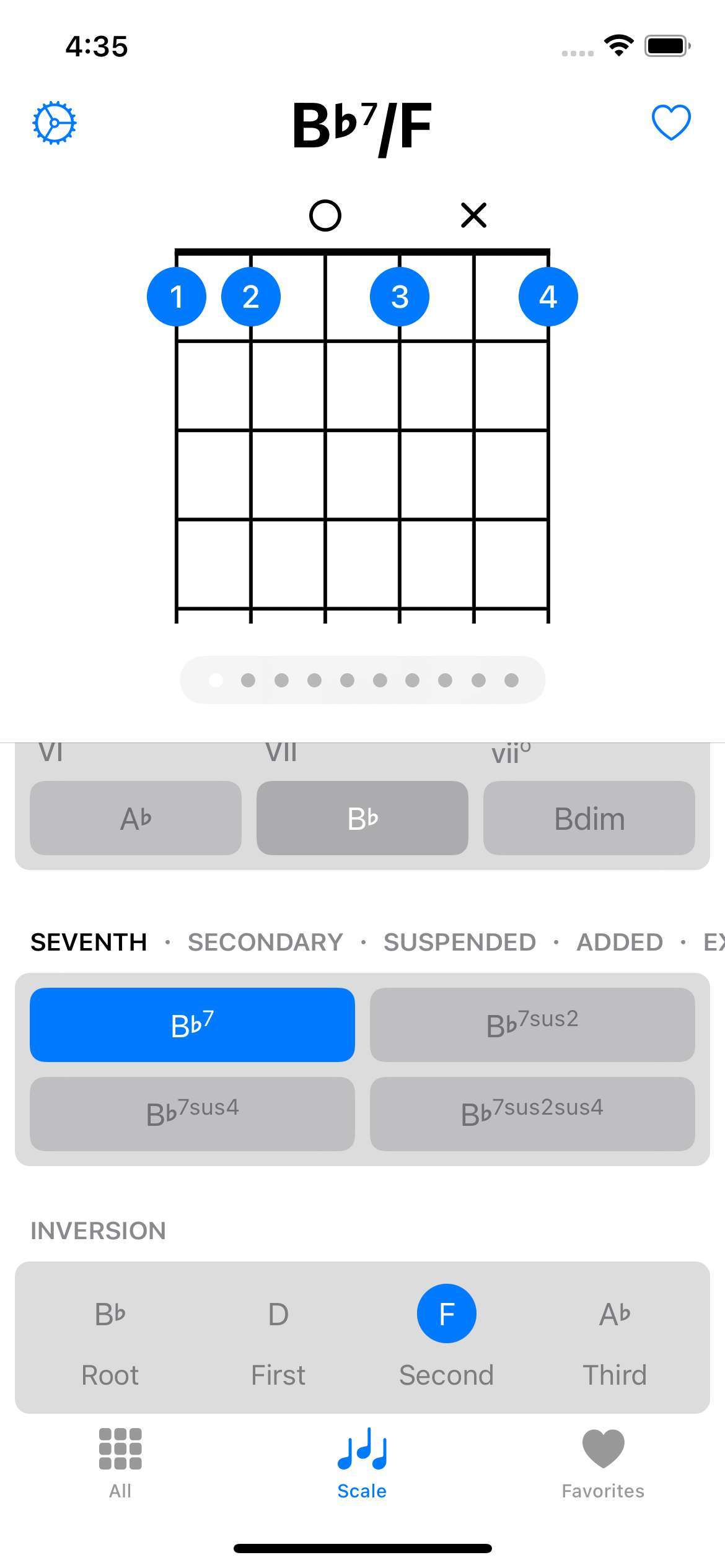Switch to the All tab
The image size is (725, 1568).
click(120, 1463)
